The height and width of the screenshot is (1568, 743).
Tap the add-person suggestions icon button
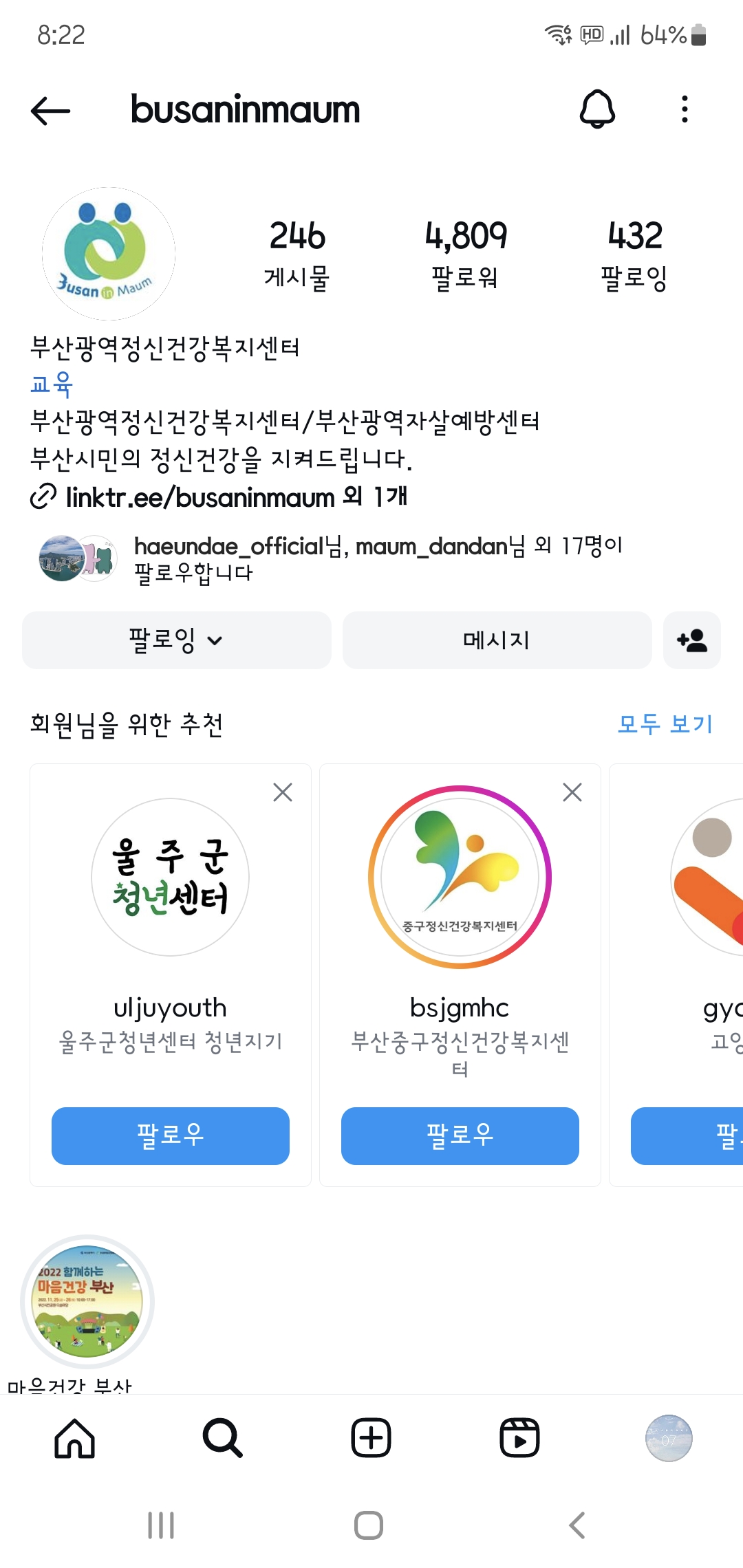point(691,640)
